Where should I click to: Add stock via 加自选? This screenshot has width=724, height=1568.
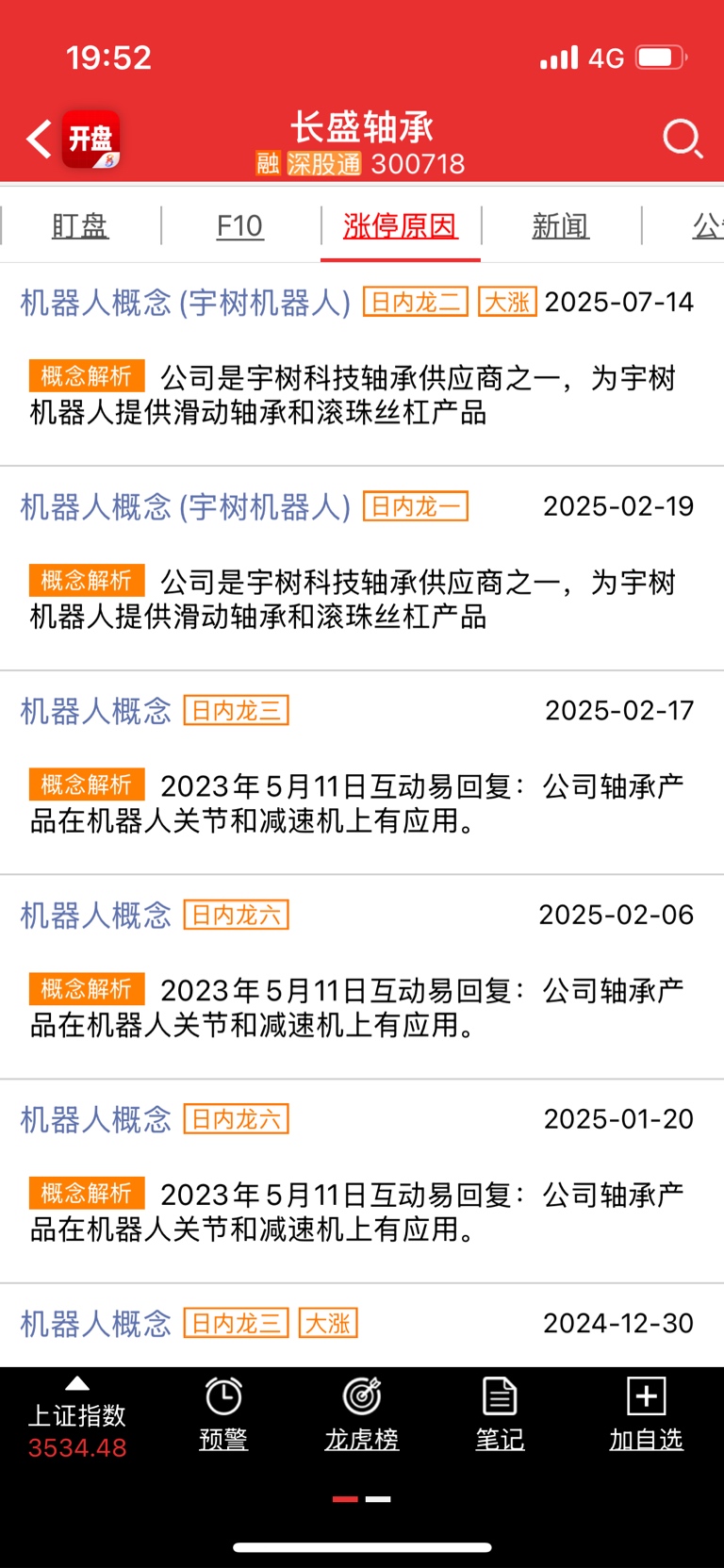646,1414
